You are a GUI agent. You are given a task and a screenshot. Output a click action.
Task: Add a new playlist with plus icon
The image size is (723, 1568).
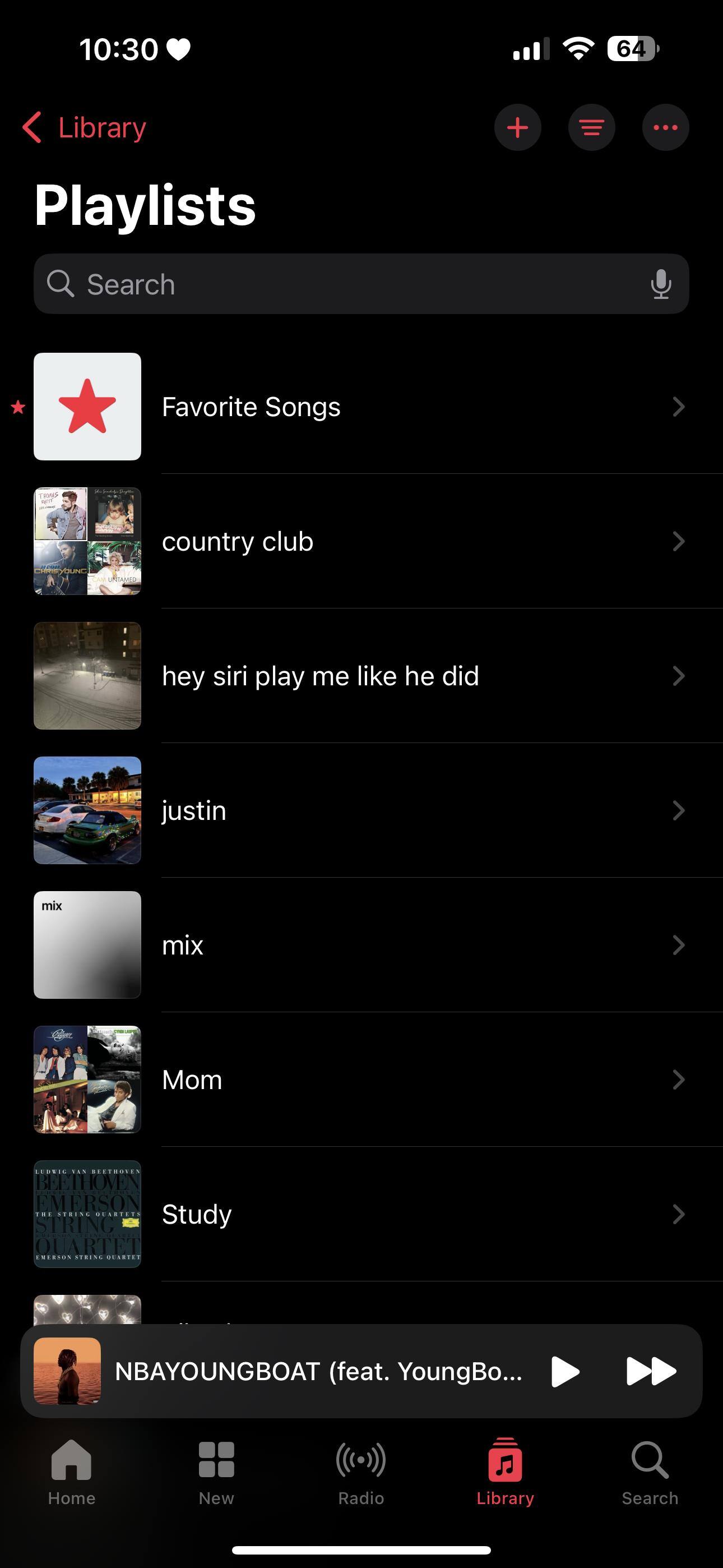[517, 128]
